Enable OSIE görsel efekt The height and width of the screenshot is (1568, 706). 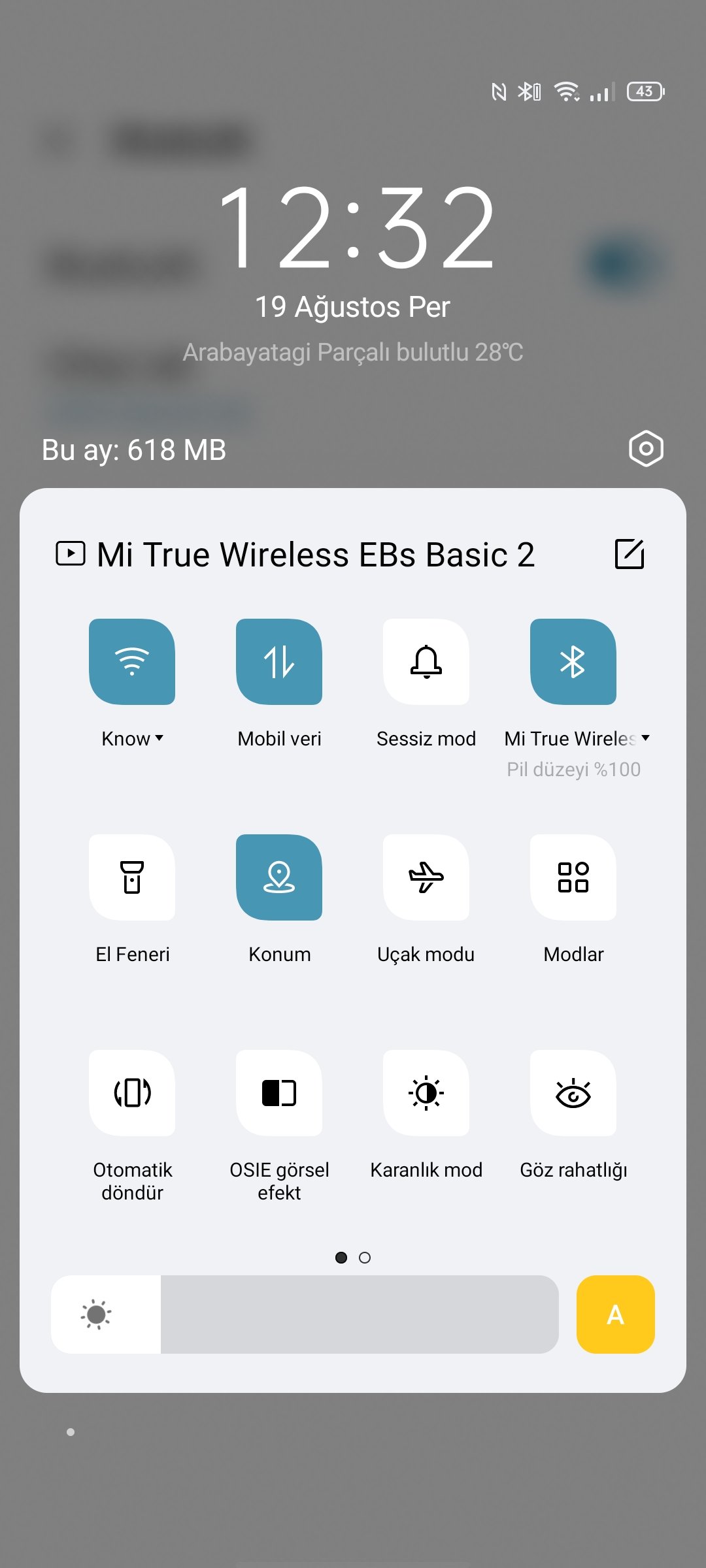coord(279,1093)
